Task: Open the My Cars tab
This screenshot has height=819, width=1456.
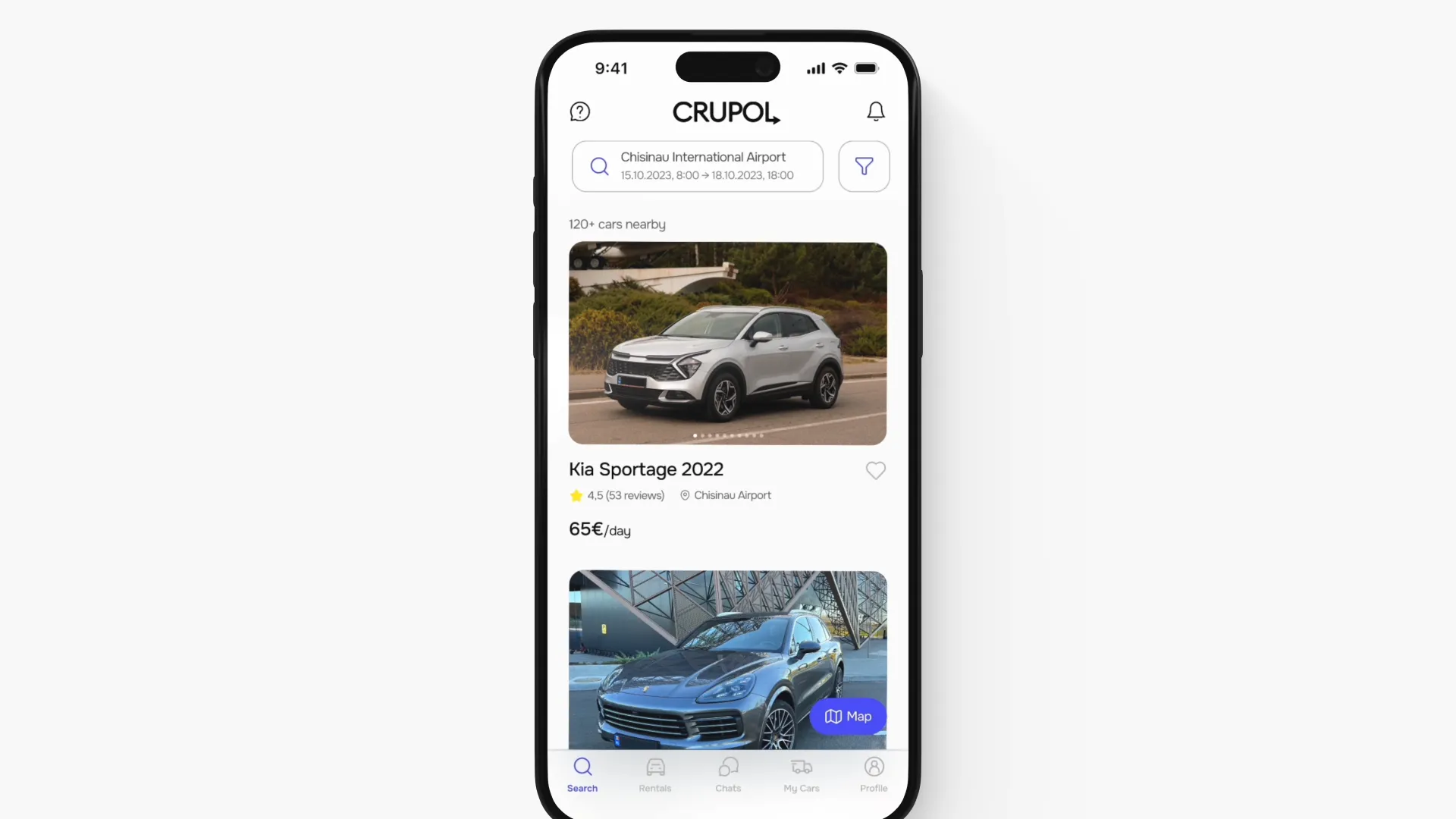Action: tap(802, 774)
